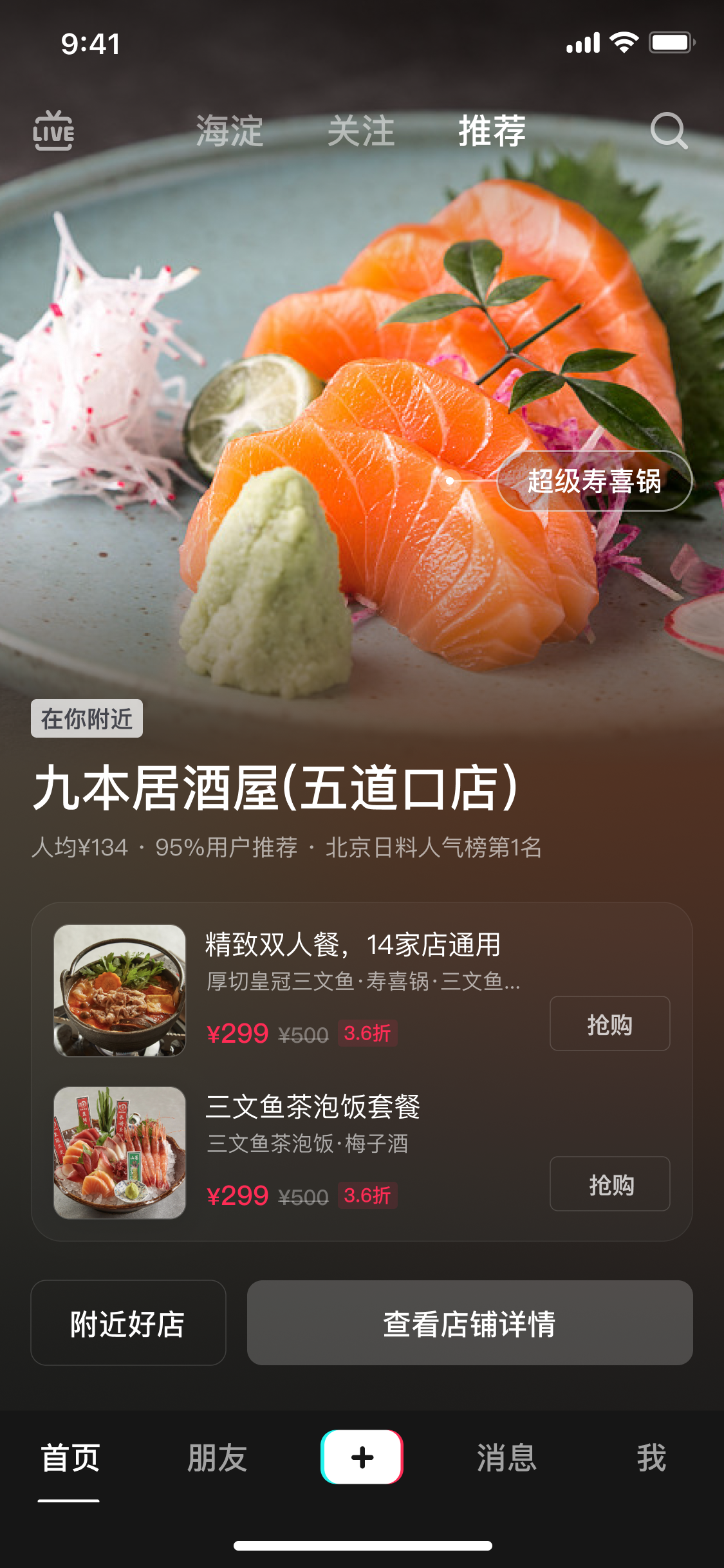
Task: Tap 抢购 for 三文鱼茶泡饭套餐
Action: pos(609,1184)
